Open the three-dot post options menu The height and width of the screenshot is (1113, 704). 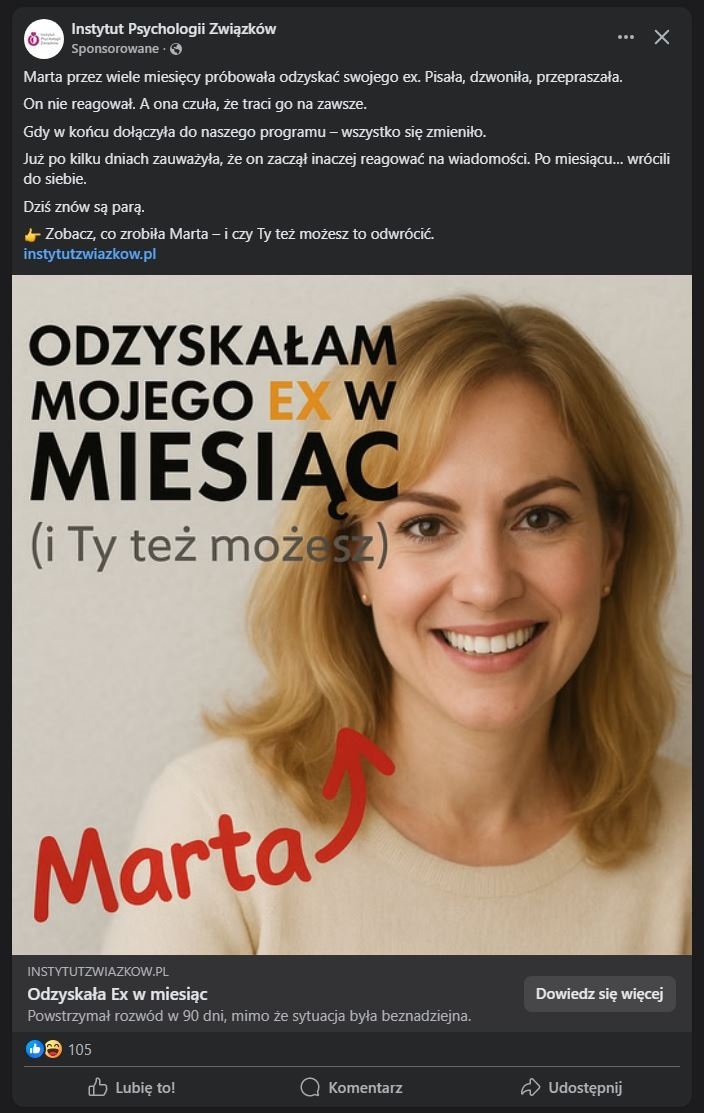coord(625,37)
